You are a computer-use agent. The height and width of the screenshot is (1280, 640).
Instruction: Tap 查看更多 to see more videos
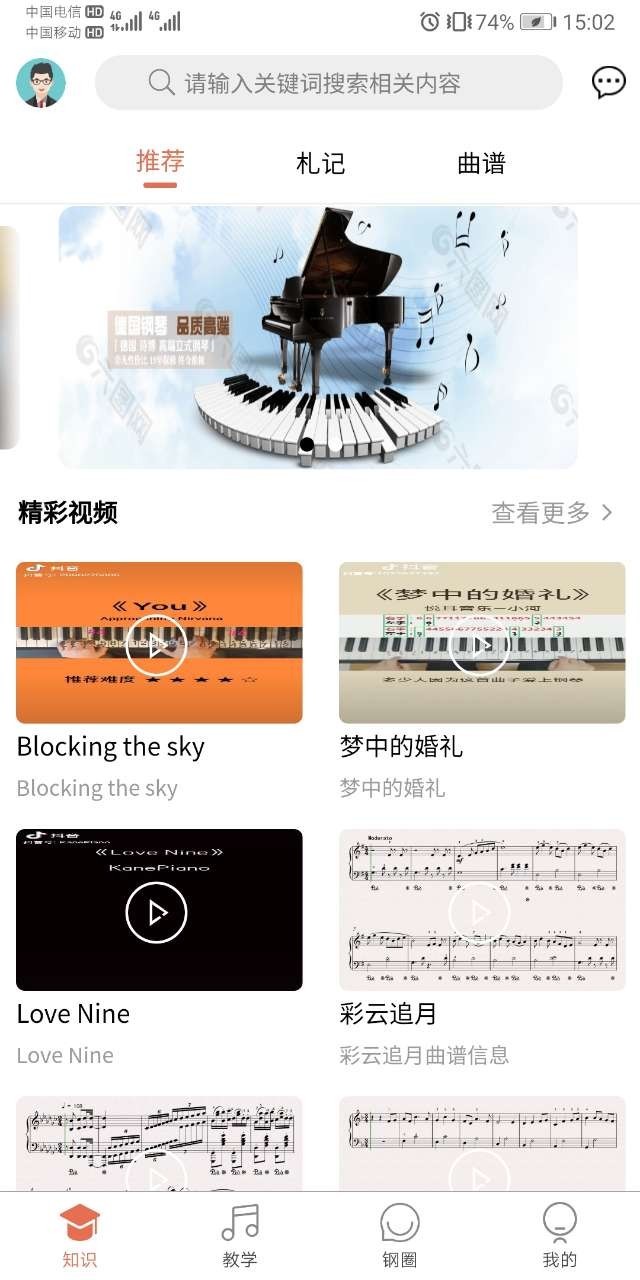point(551,513)
